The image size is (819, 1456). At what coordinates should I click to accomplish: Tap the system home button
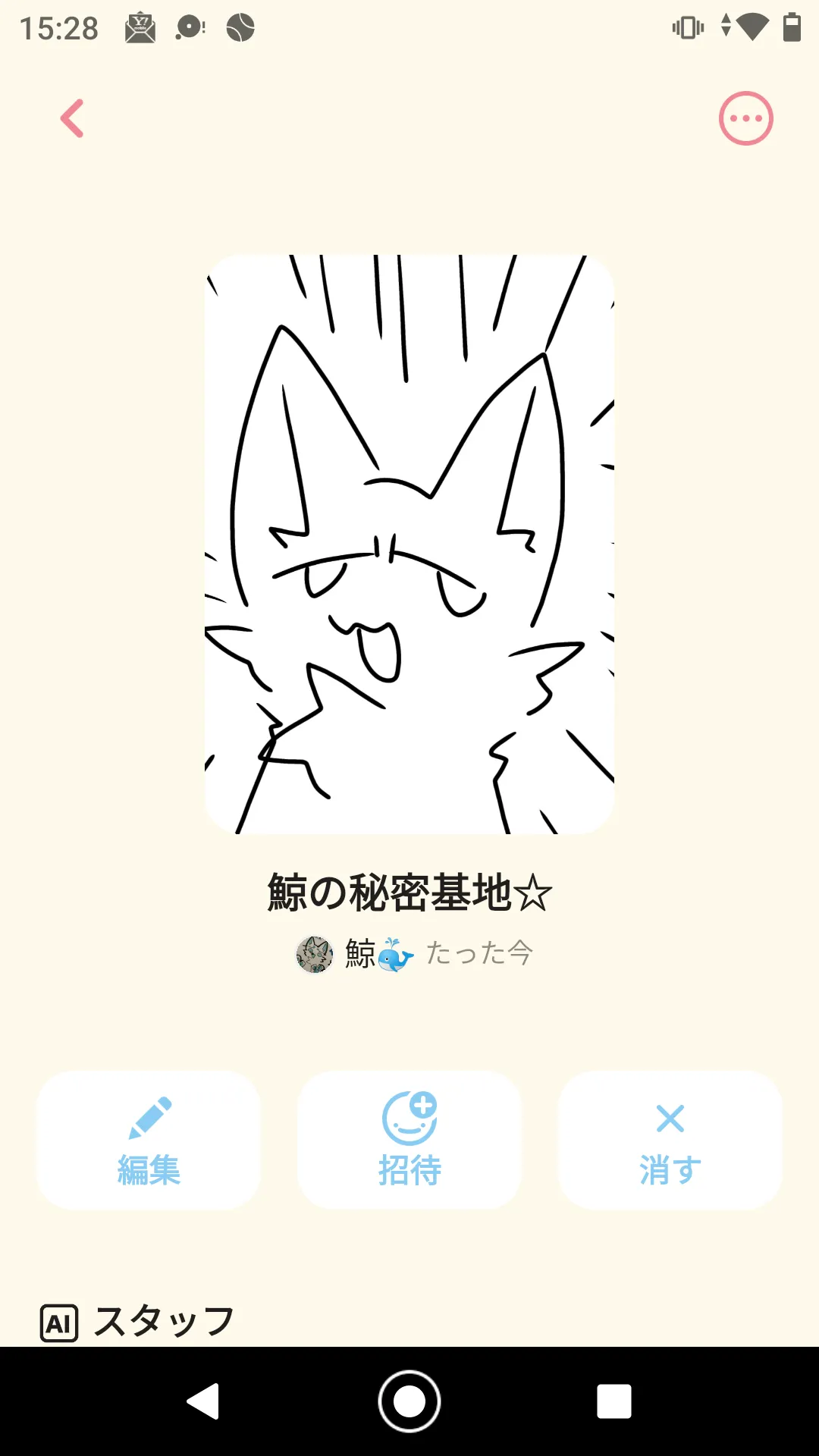tap(409, 1401)
